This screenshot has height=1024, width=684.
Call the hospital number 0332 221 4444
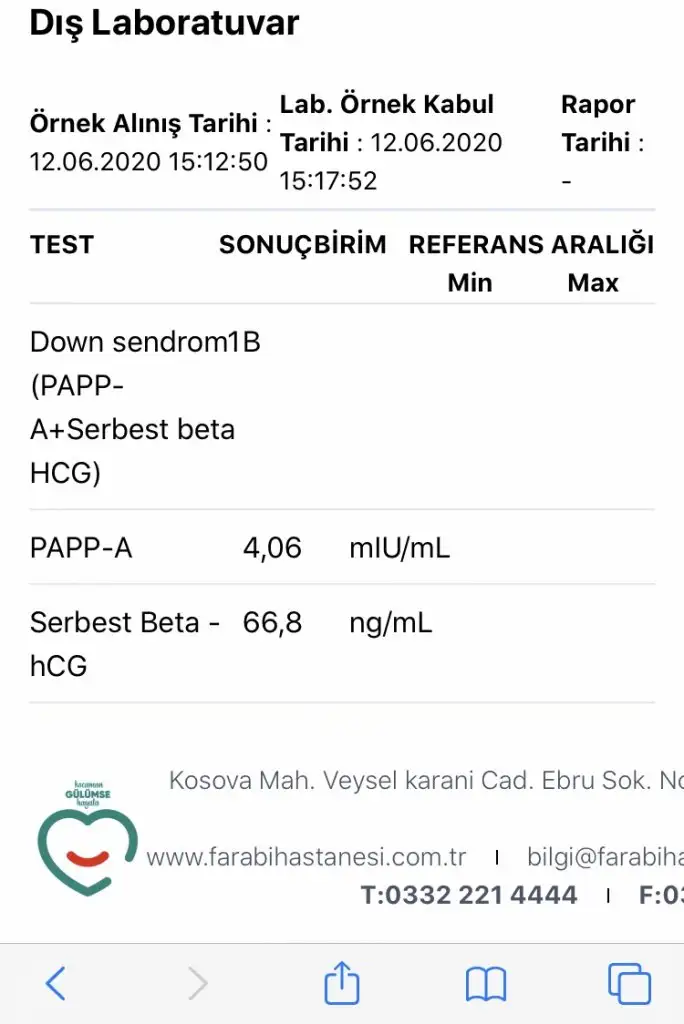469,894
